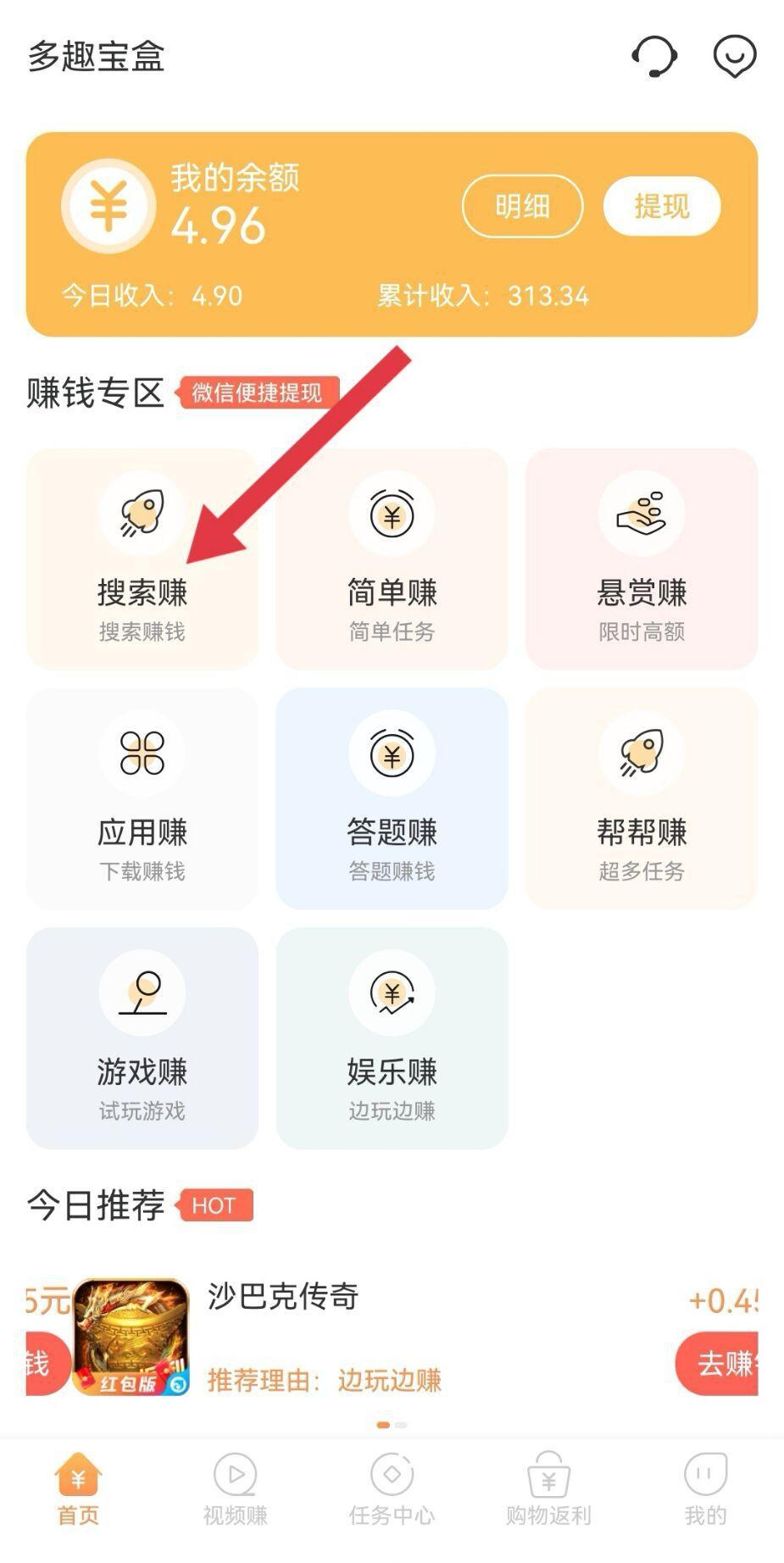Tap 提现 to withdraw funds

[662, 206]
